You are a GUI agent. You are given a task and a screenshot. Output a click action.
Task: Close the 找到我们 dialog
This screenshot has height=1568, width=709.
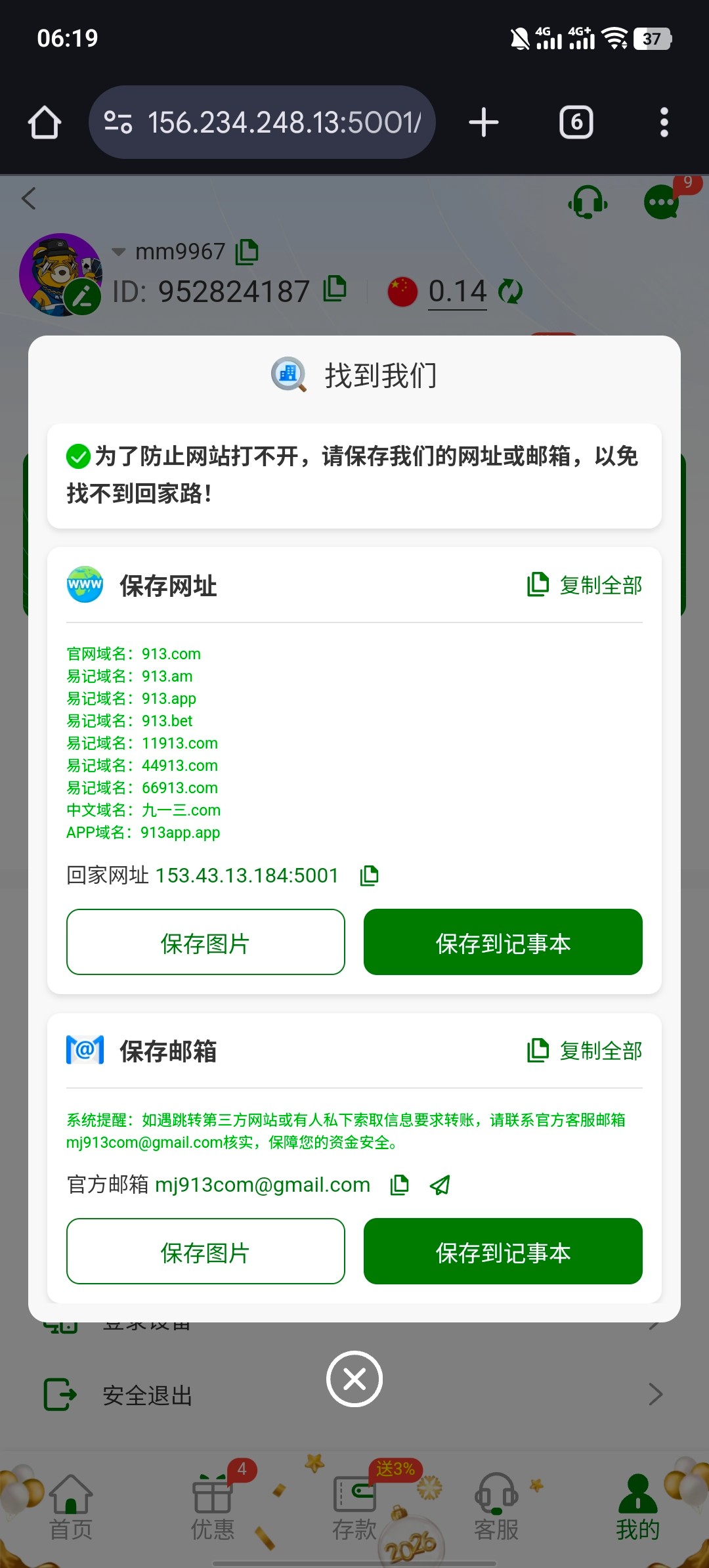[x=354, y=1379]
